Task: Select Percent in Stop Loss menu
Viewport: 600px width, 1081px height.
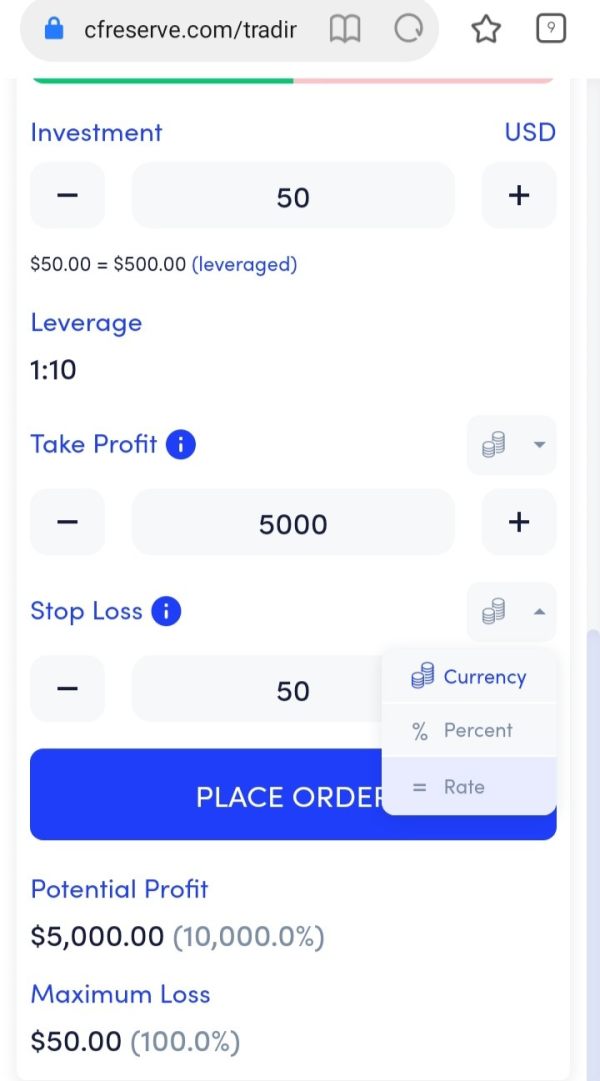Action: (x=469, y=730)
